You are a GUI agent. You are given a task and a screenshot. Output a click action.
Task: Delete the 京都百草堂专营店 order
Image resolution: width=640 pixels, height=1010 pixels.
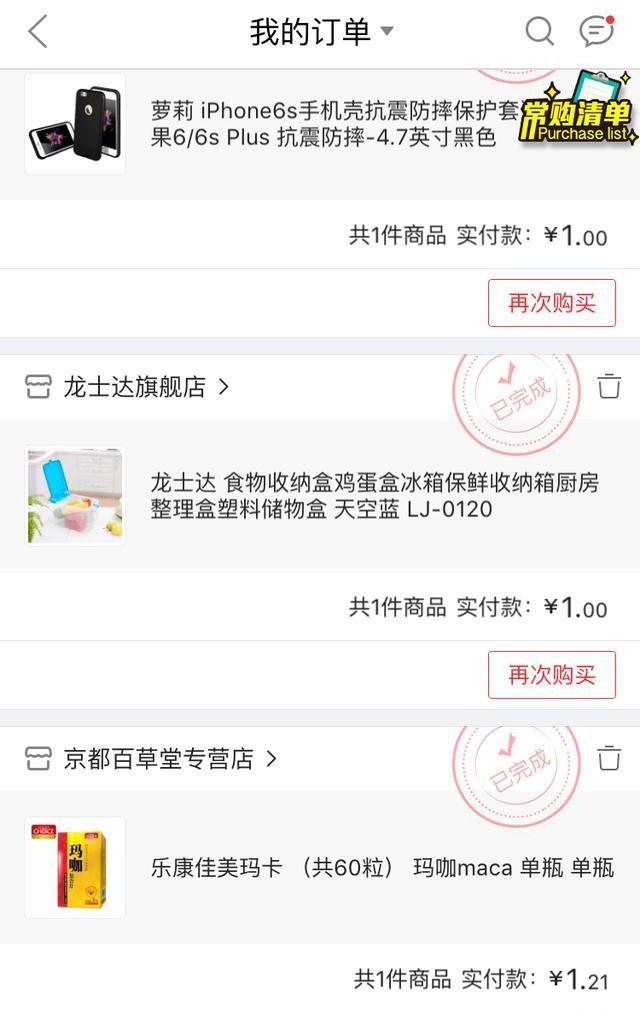(x=609, y=759)
